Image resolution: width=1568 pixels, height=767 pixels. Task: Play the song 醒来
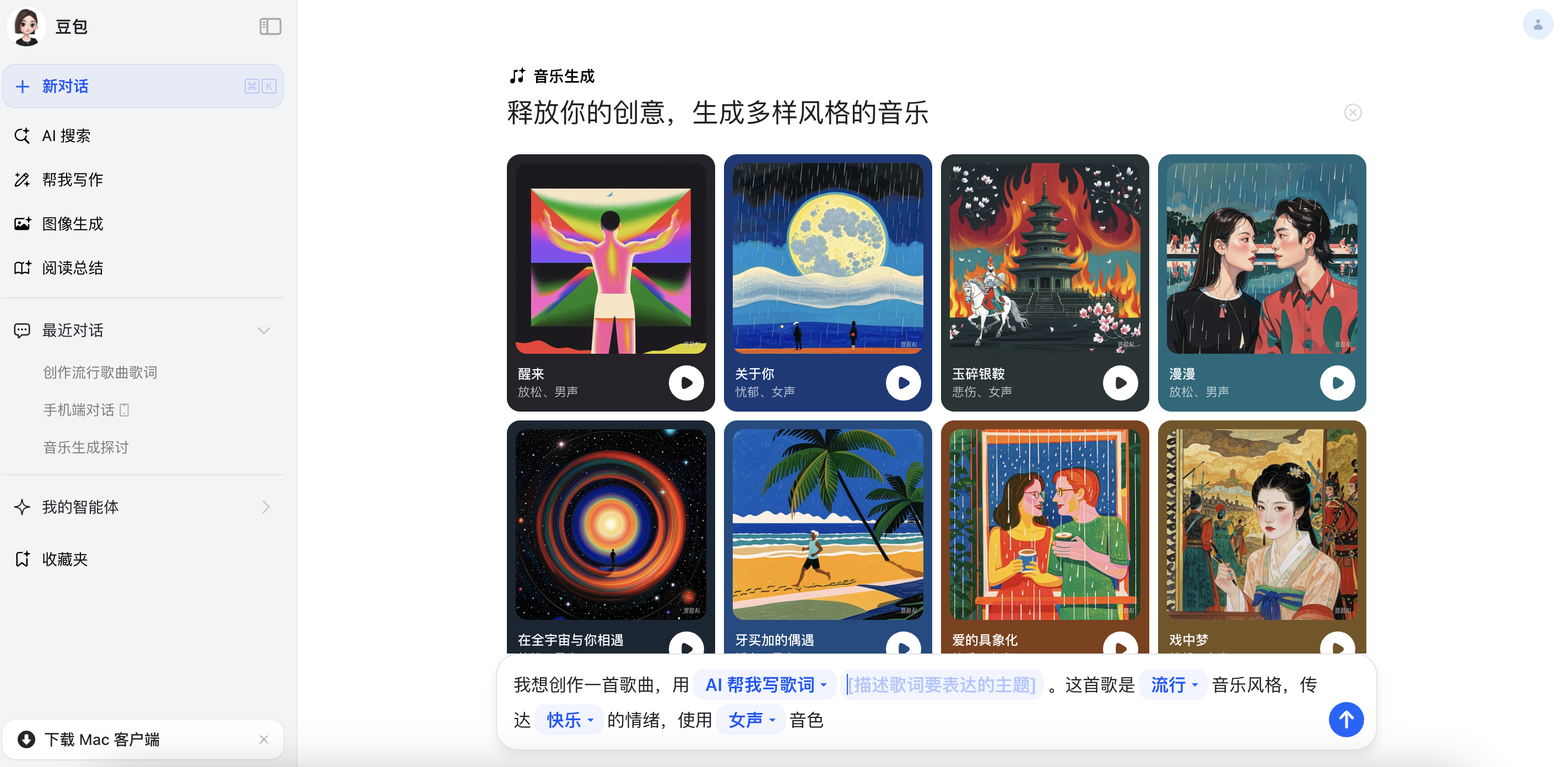click(686, 383)
